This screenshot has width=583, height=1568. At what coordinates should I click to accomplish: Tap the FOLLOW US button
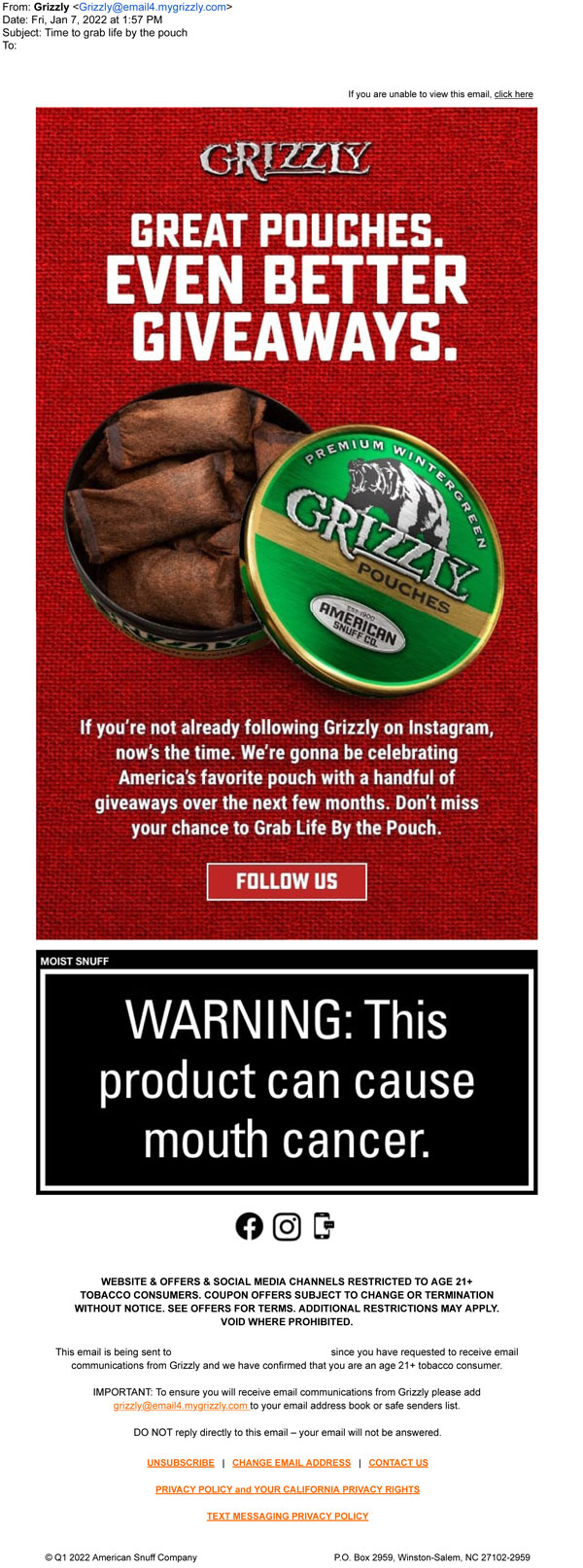(x=287, y=881)
